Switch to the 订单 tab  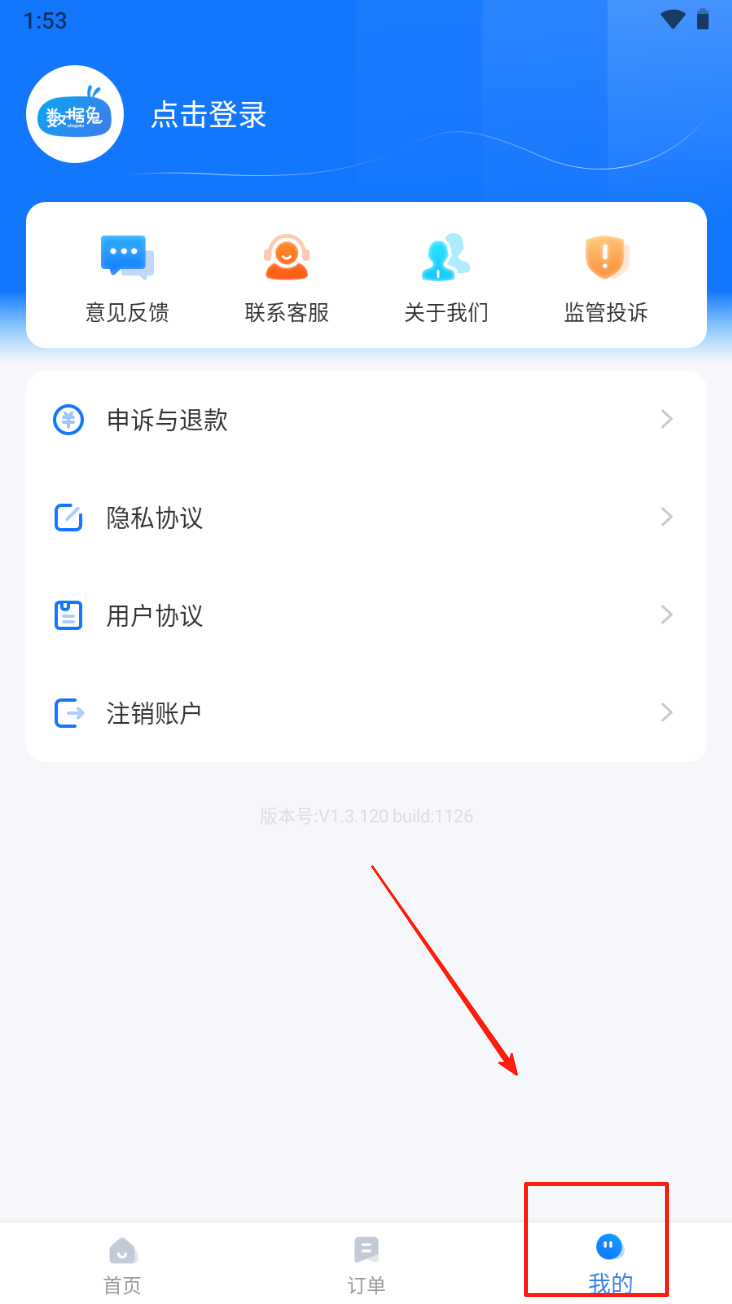click(x=366, y=1264)
